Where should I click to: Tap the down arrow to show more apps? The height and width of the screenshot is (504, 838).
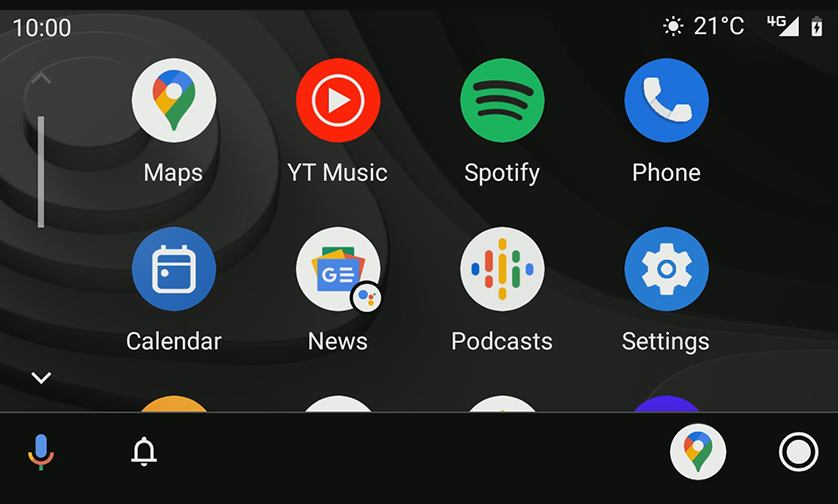(41, 378)
